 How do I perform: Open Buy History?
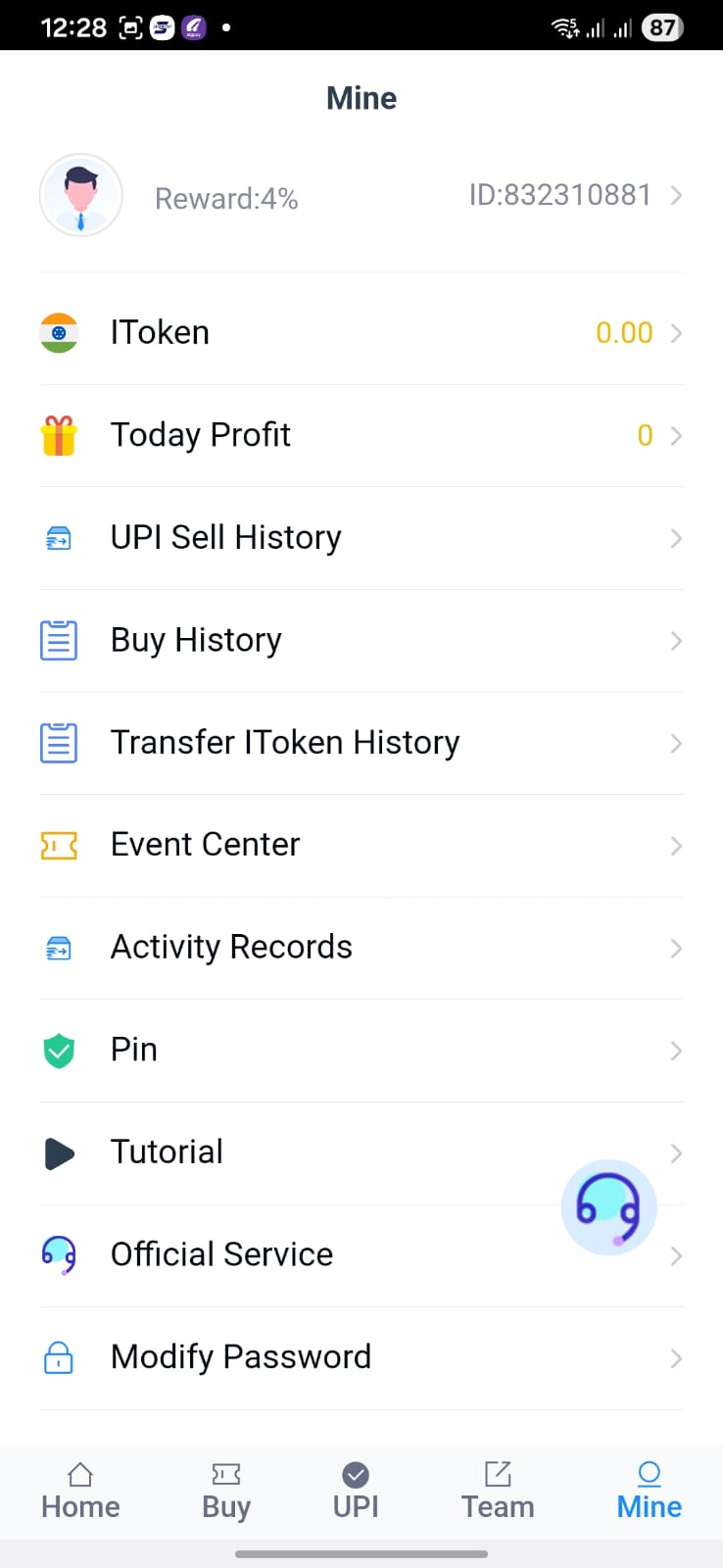click(361, 641)
